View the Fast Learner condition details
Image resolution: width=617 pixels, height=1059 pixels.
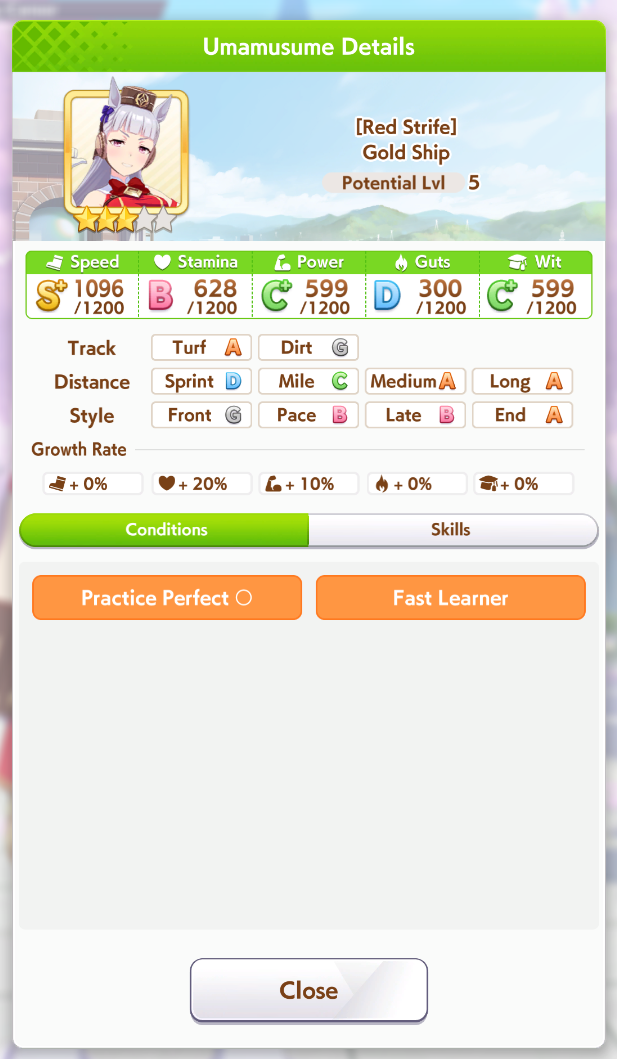click(450, 598)
